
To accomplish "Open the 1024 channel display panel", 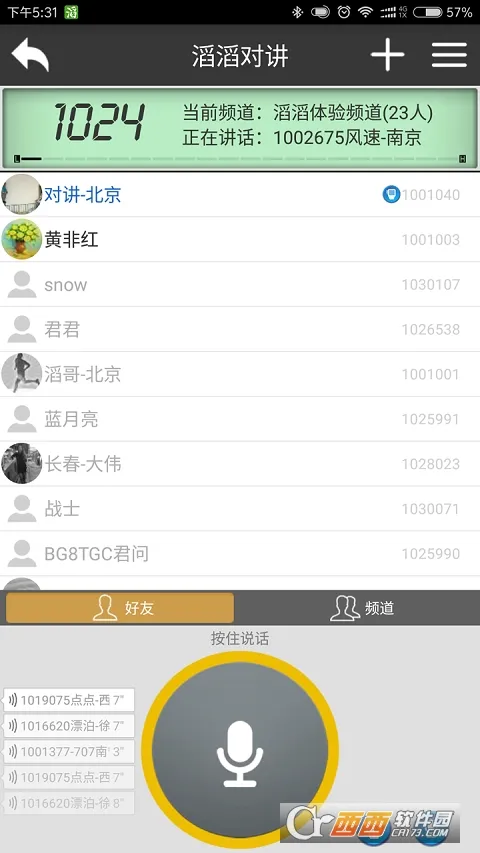I will point(240,128).
